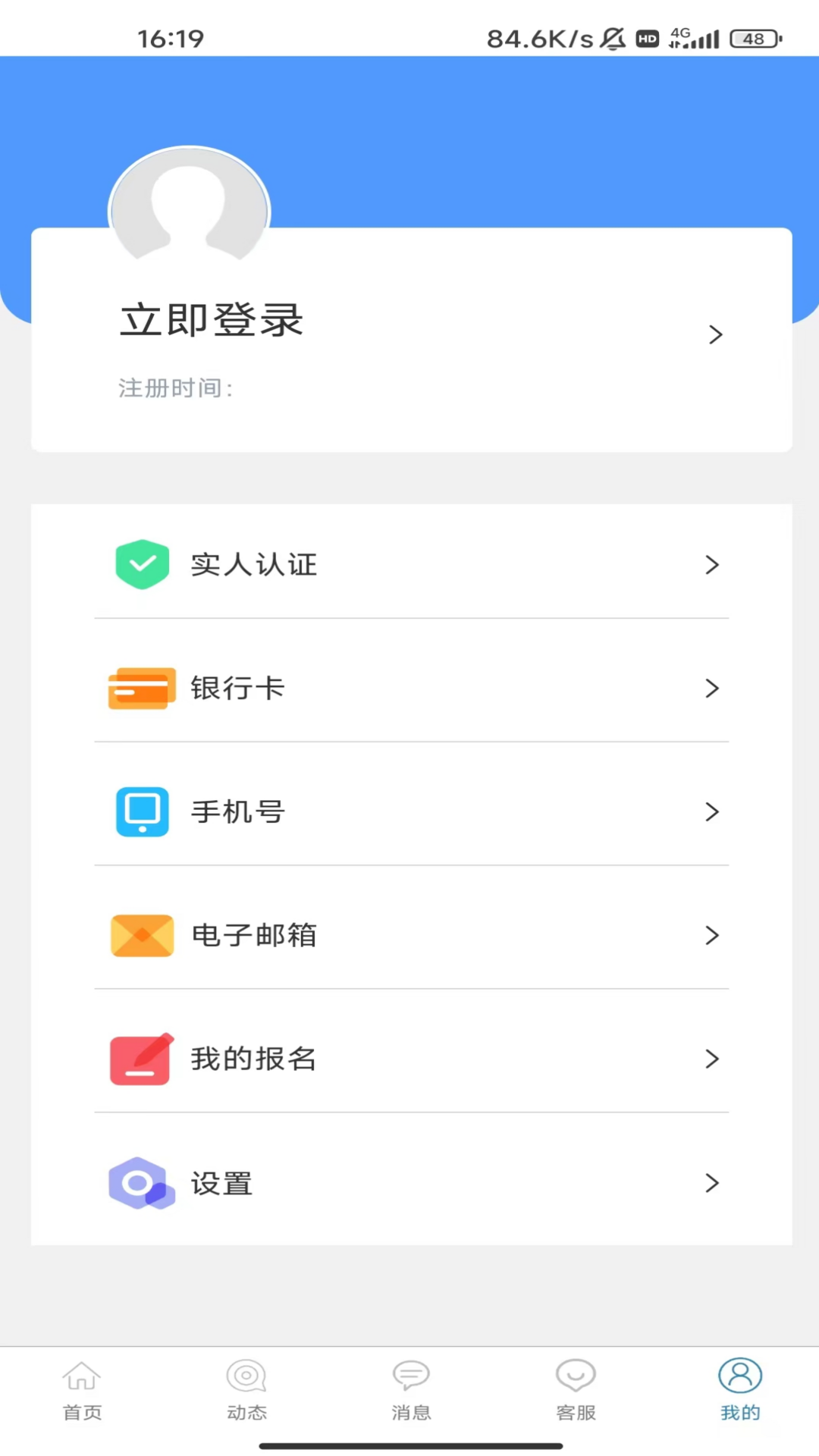Click the 首页 home icon in bottom bar

pyautogui.click(x=82, y=1375)
